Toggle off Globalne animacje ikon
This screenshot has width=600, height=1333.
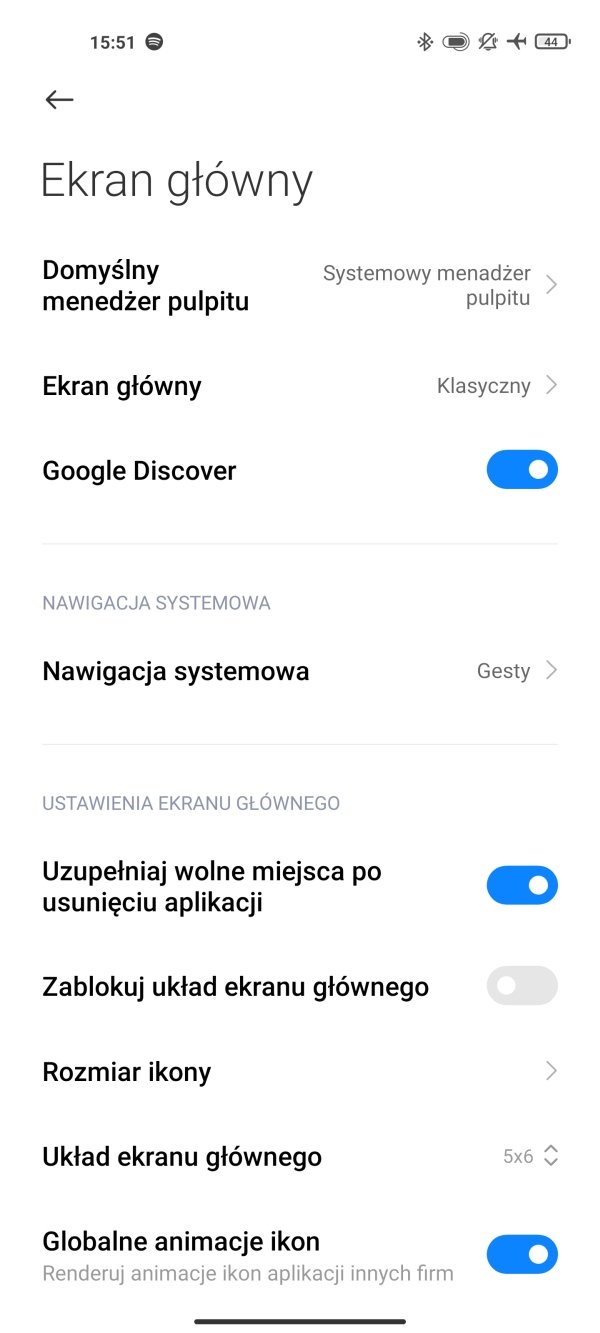click(x=522, y=1254)
